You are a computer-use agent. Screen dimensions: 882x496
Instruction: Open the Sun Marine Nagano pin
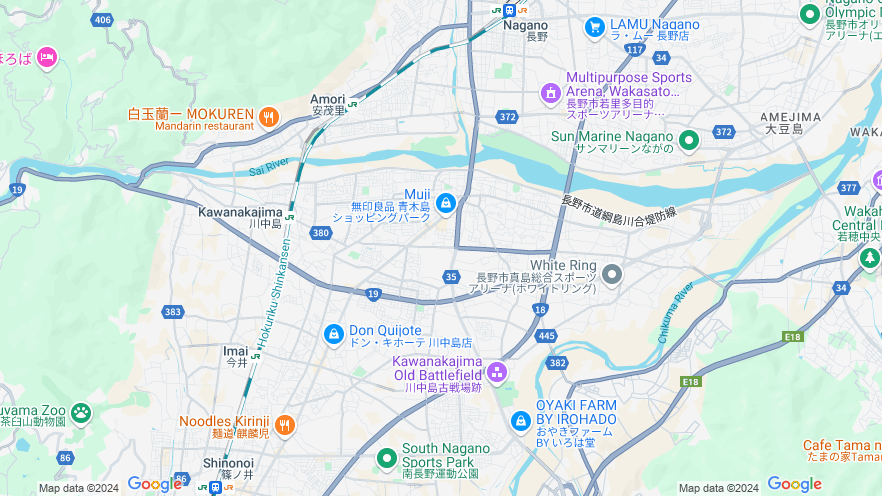coord(688,140)
